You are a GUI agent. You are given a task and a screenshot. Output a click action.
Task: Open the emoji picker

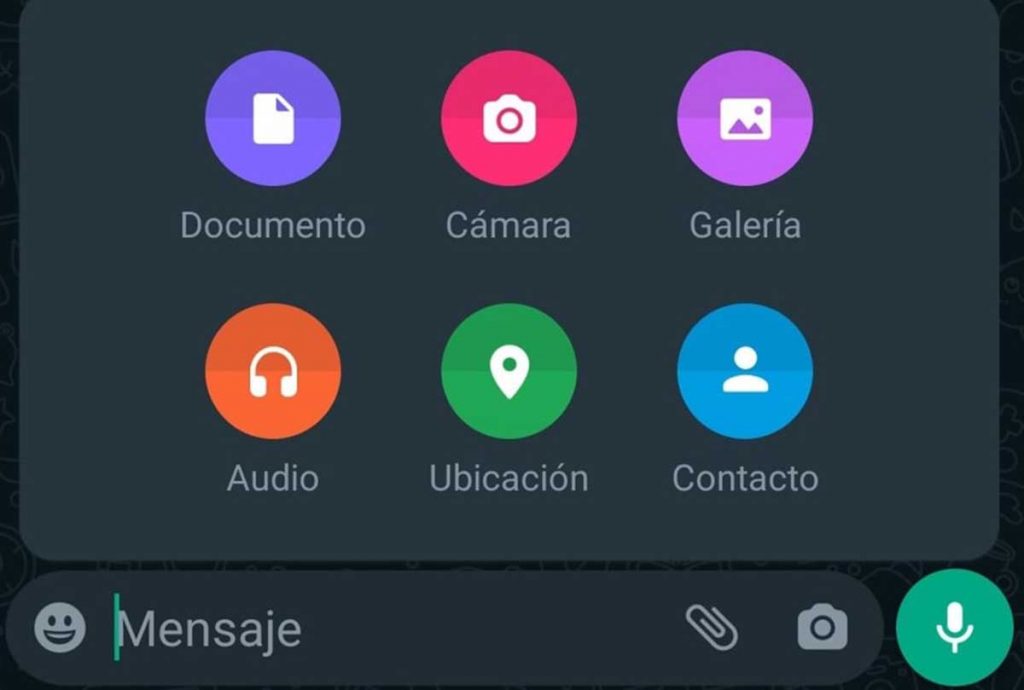(60, 629)
